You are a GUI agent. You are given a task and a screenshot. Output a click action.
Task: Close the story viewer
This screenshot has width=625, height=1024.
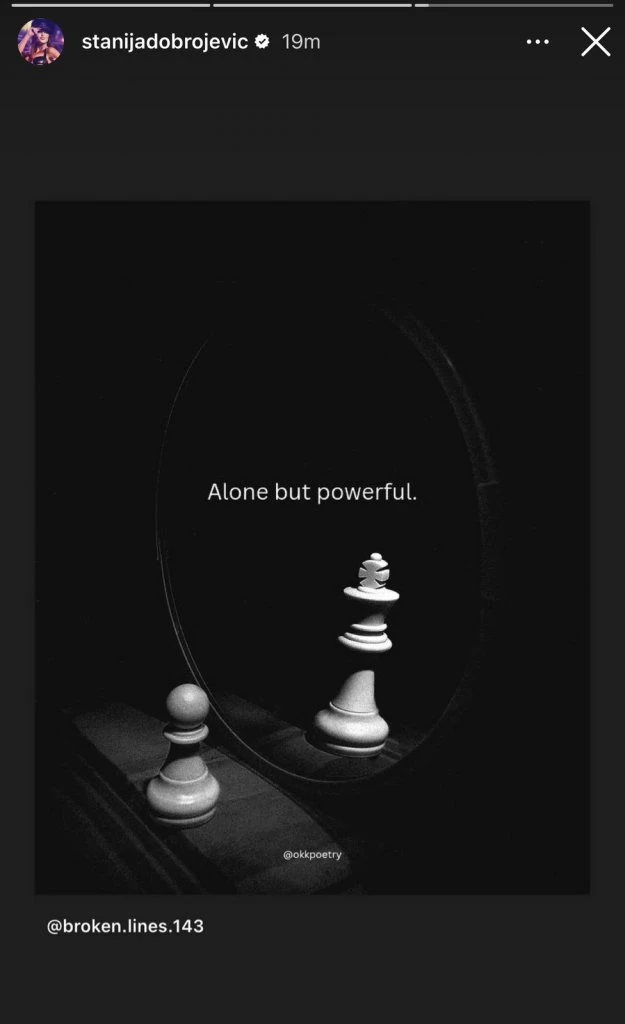596,42
